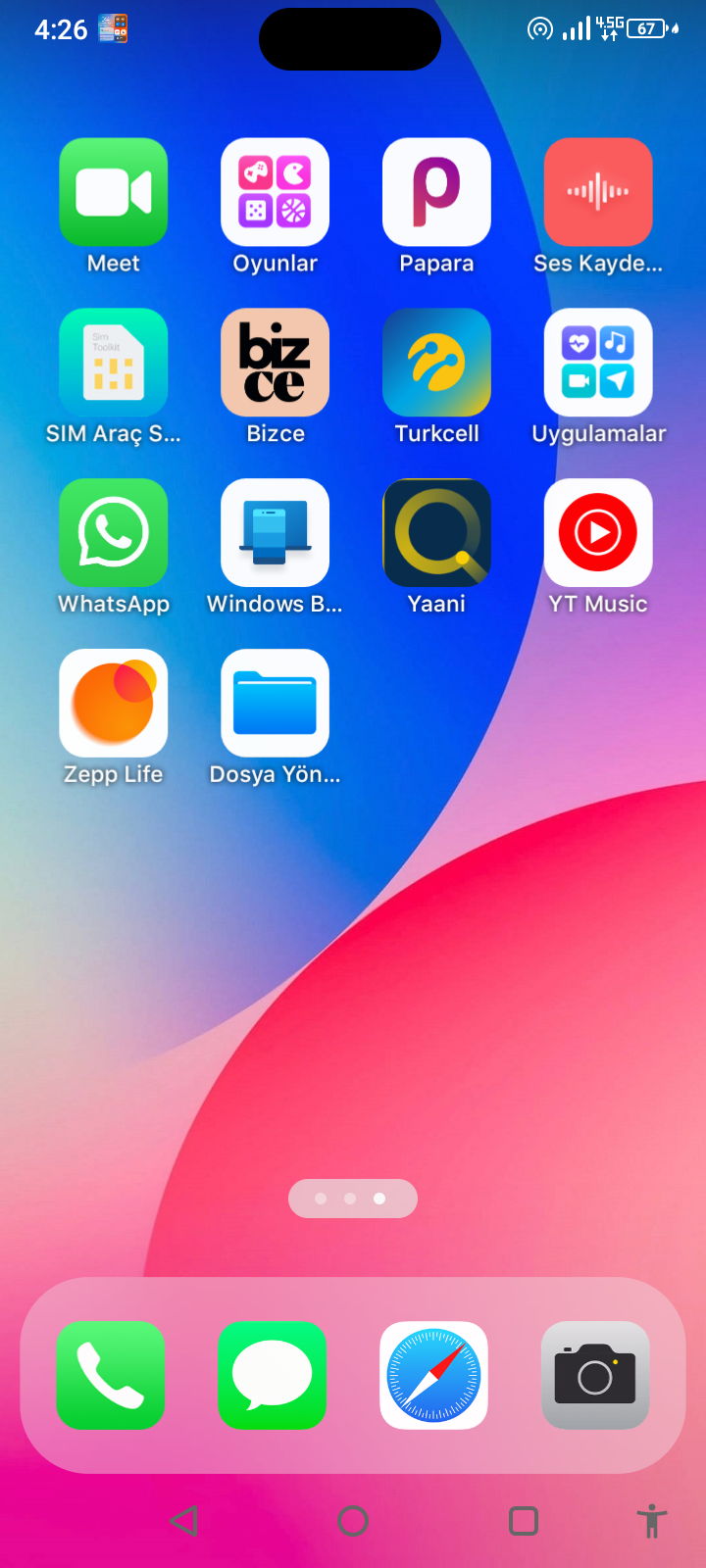The height and width of the screenshot is (1568, 706).
Task: Open the Camera from the dock
Action: coord(595,1375)
